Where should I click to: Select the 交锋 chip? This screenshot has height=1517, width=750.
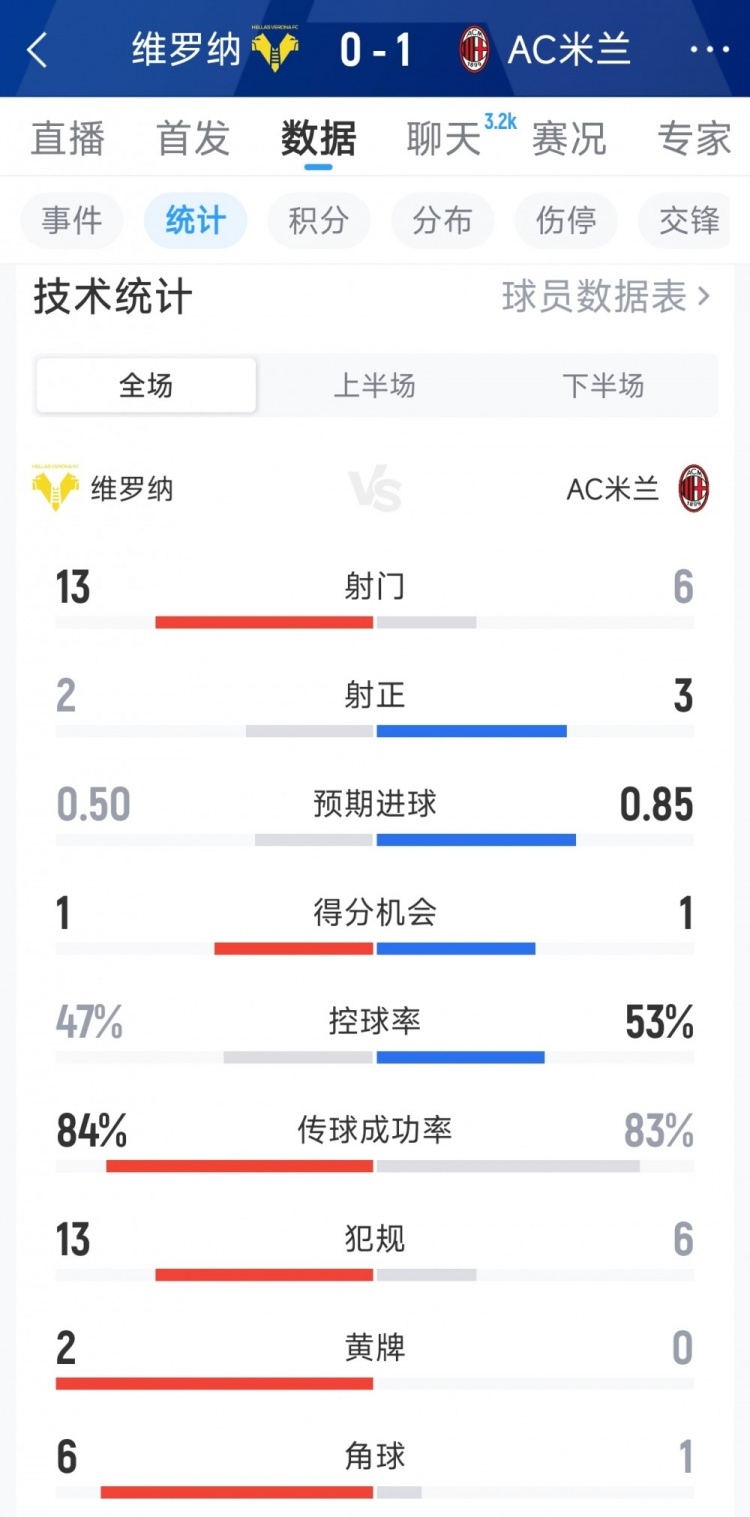pos(688,221)
